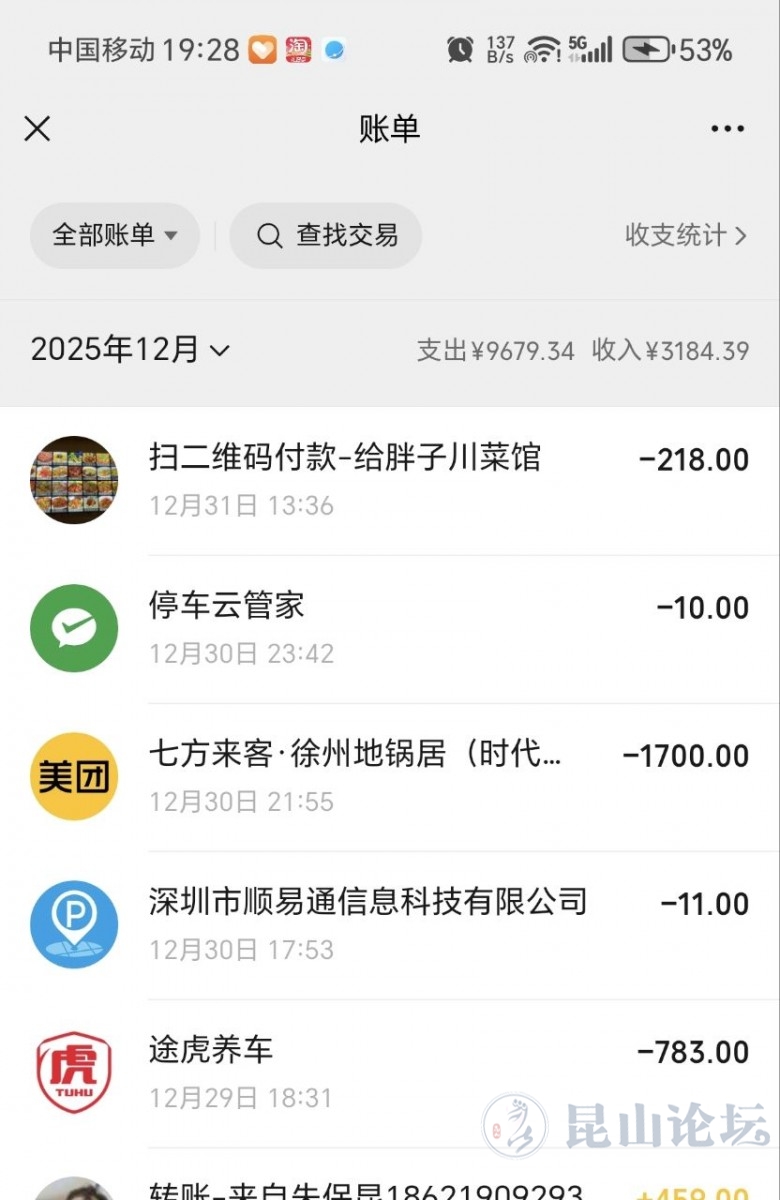Open 收支统计 statistics

686,236
